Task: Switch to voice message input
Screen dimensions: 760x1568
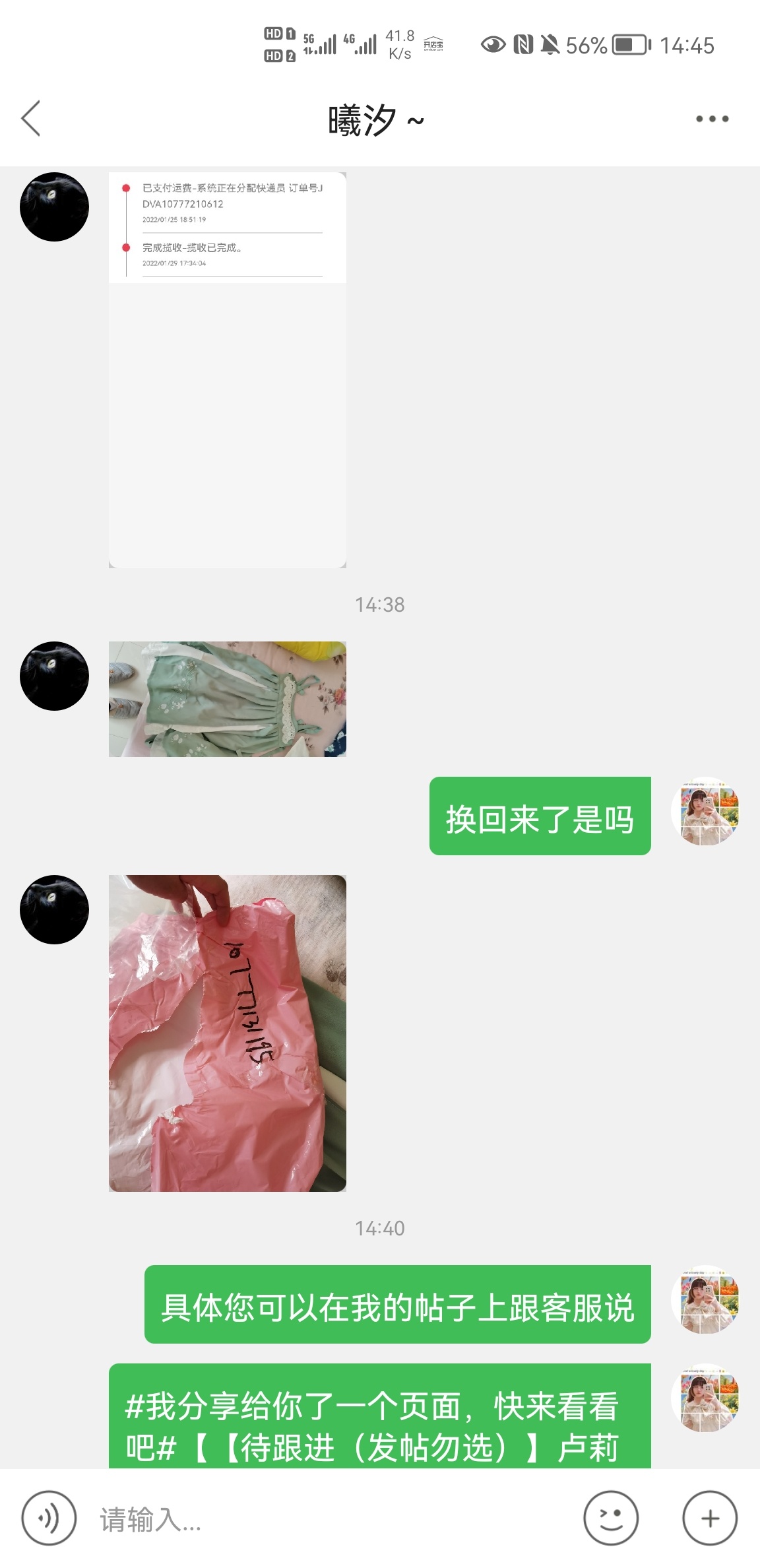Action: point(49,1518)
